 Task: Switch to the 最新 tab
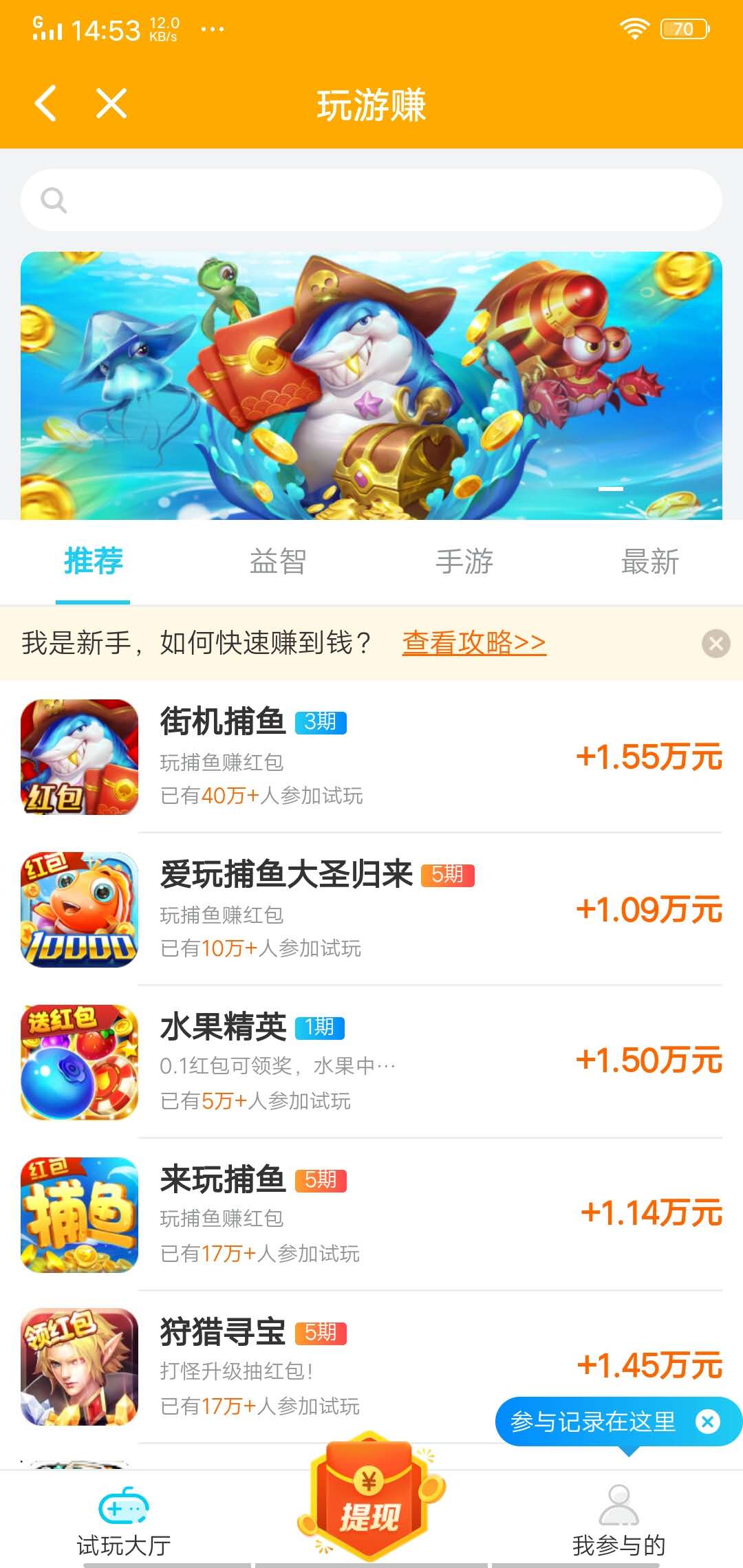coord(649,562)
